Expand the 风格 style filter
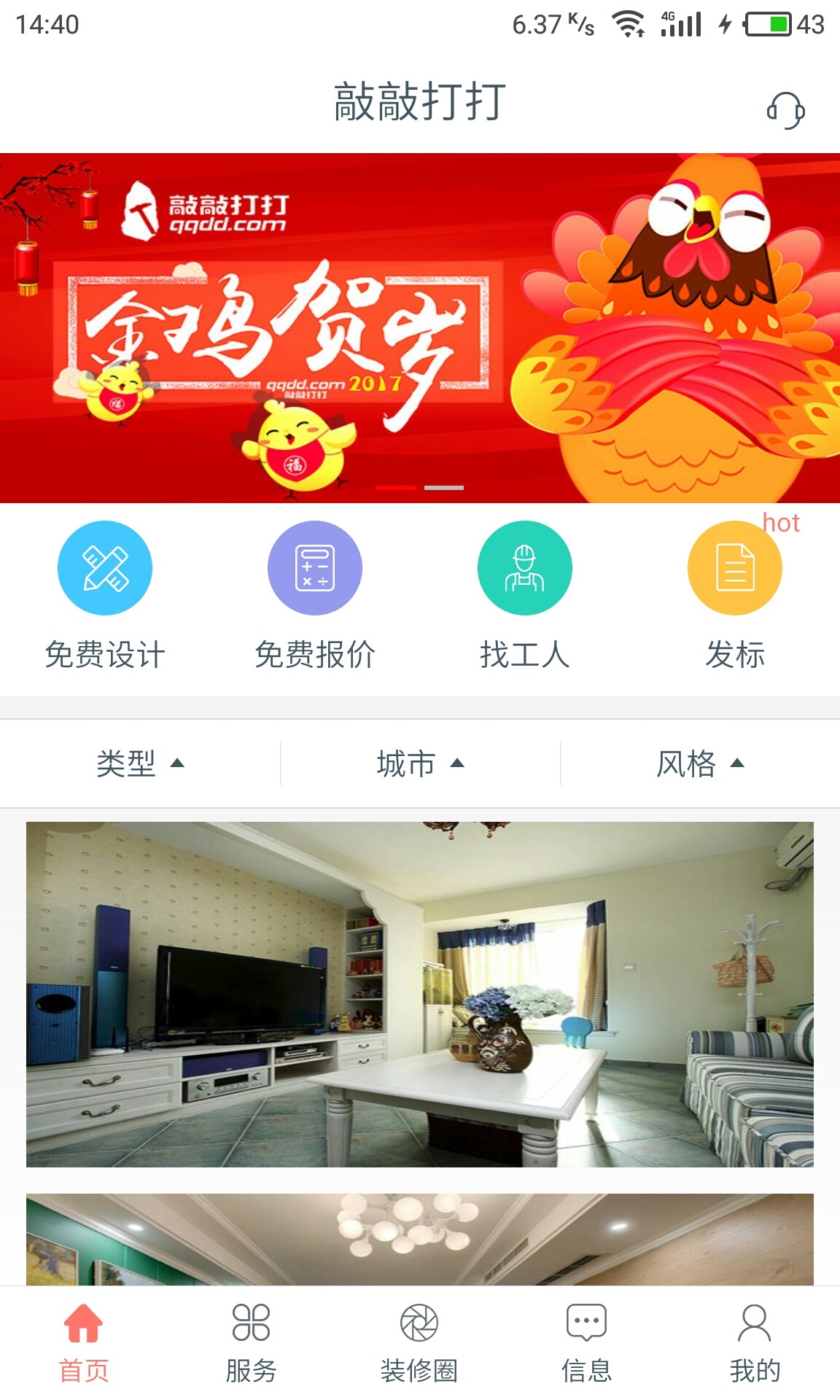Image resolution: width=840 pixels, height=1400 pixels. [700, 763]
